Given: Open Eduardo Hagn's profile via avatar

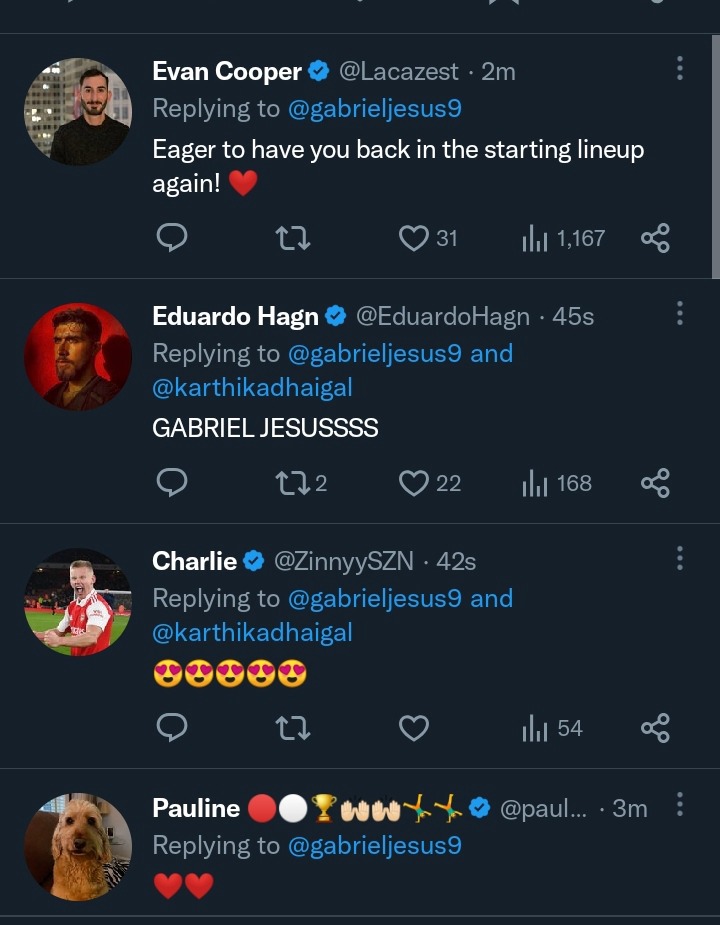Looking at the screenshot, I should (x=78, y=356).
